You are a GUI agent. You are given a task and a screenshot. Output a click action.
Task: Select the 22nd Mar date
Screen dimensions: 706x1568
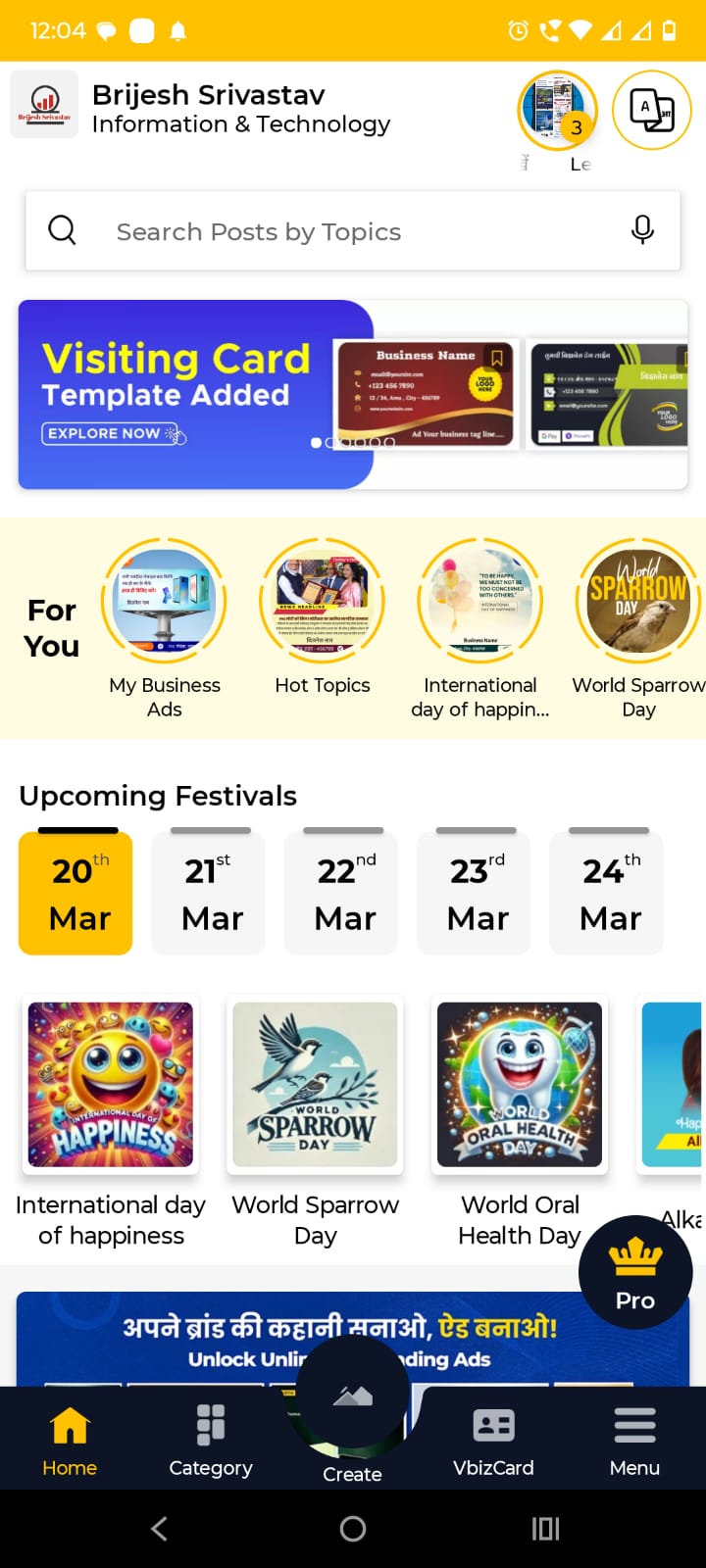pyautogui.click(x=341, y=893)
